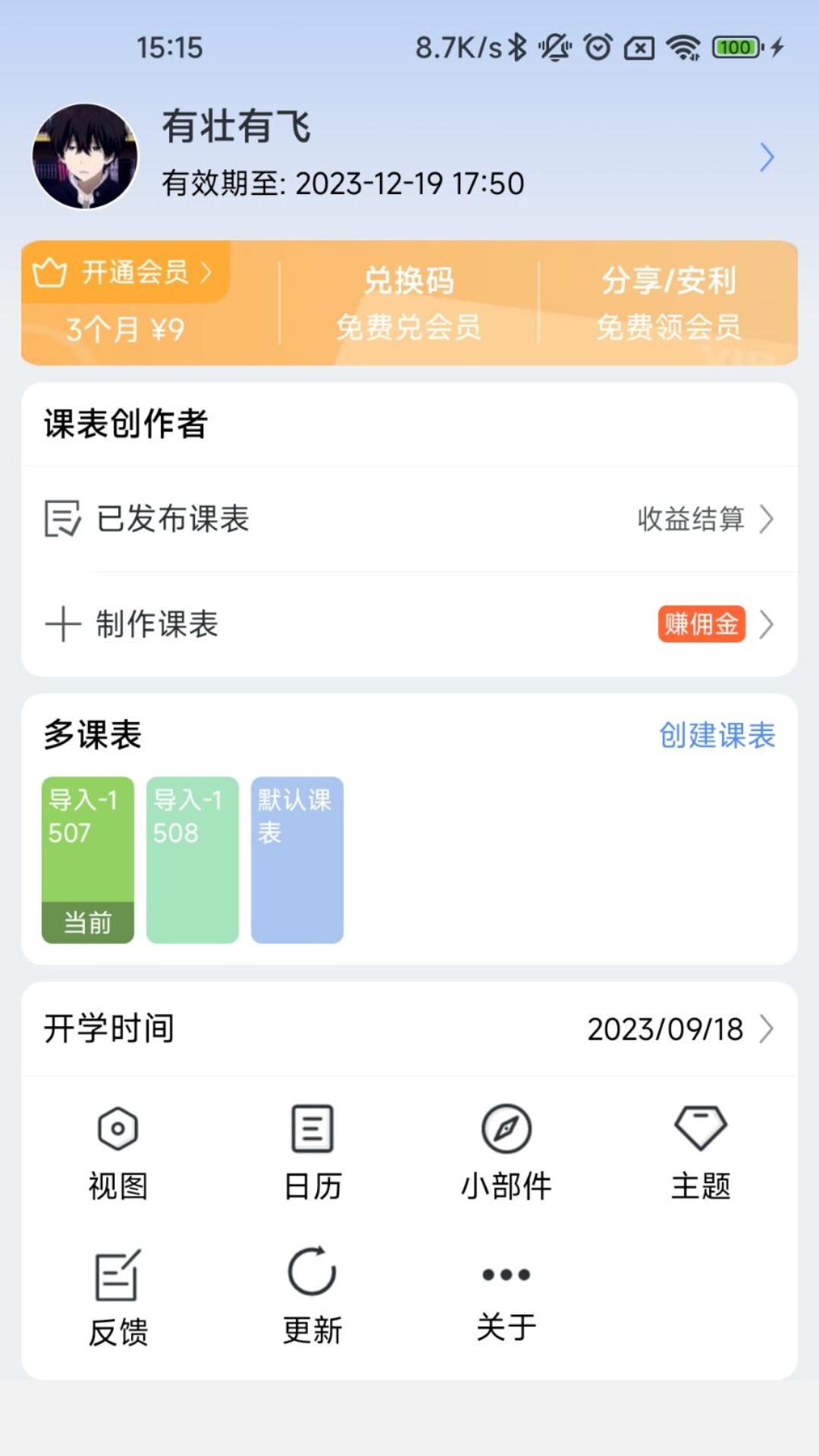Open the 已发布课表 row
The height and width of the screenshot is (1456, 819).
[409, 519]
